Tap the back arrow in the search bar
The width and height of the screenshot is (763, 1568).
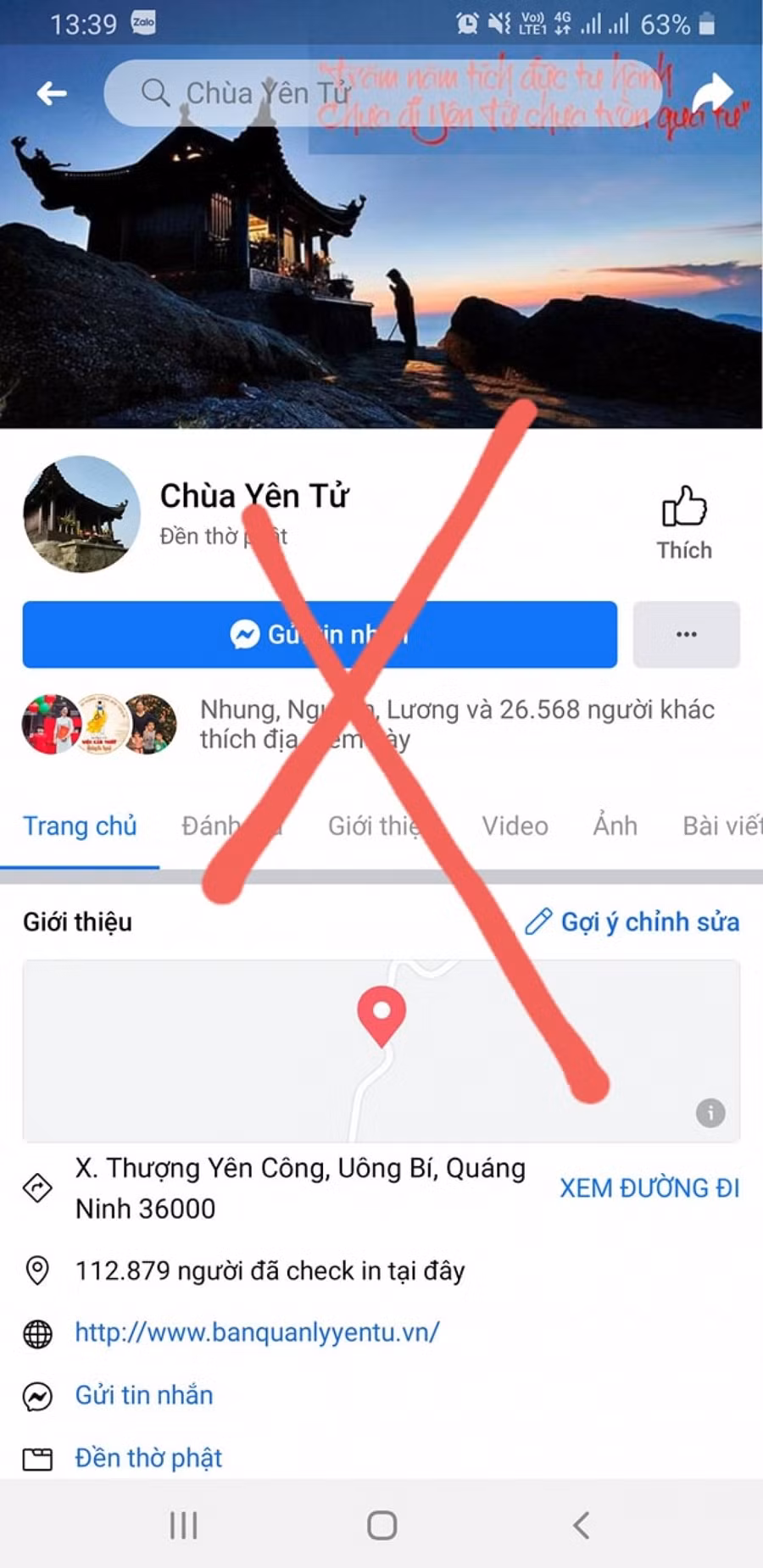[x=51, y=93]
